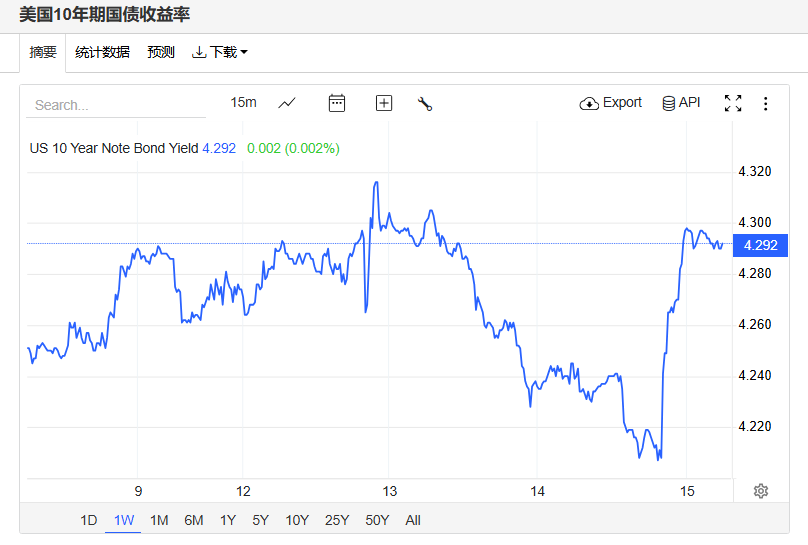Change the 15m interval setting
Image resolution: width=808 pixels, height=545 pixels.
[x=243, y=102]
